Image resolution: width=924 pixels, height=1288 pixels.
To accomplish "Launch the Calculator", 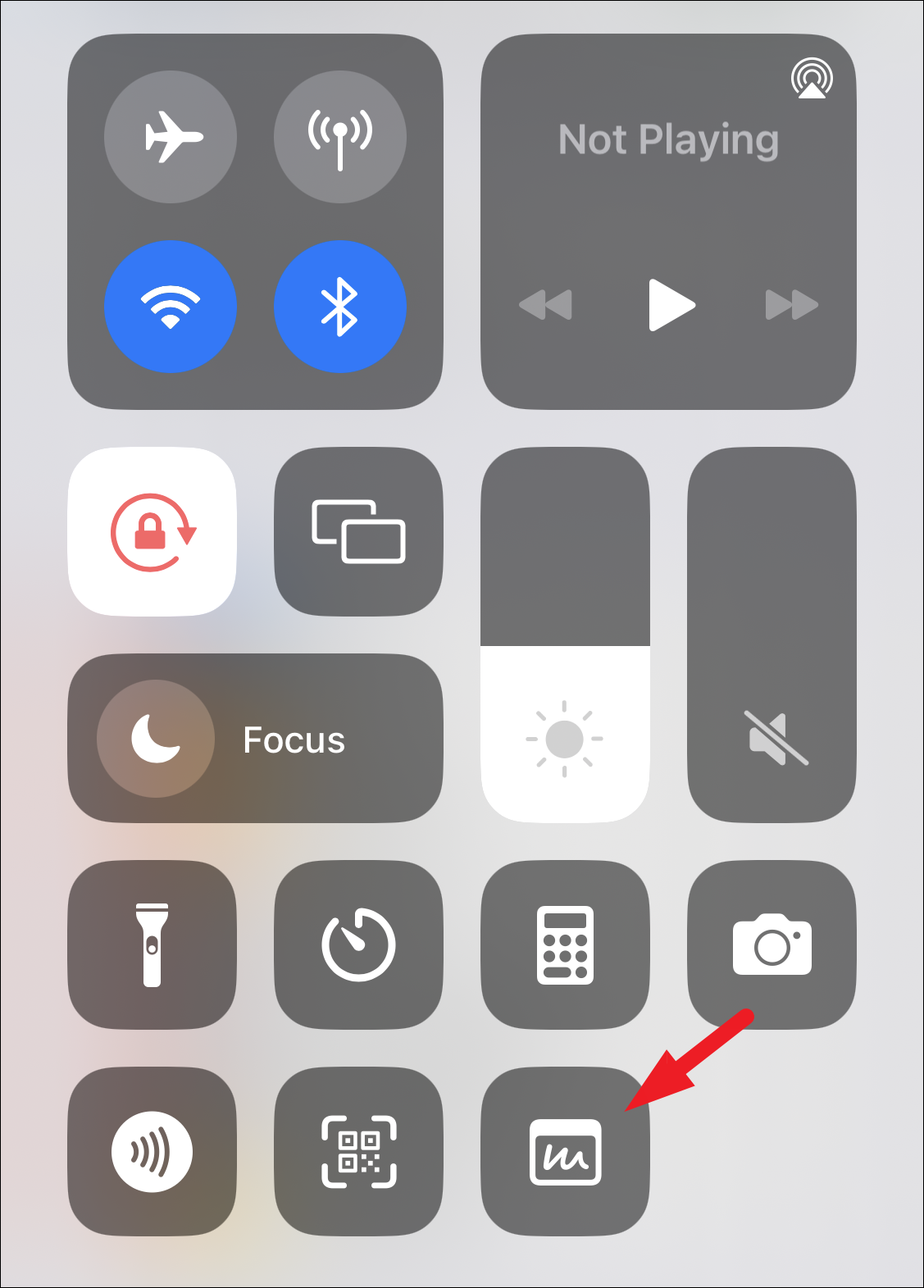I will pos(565,944).
